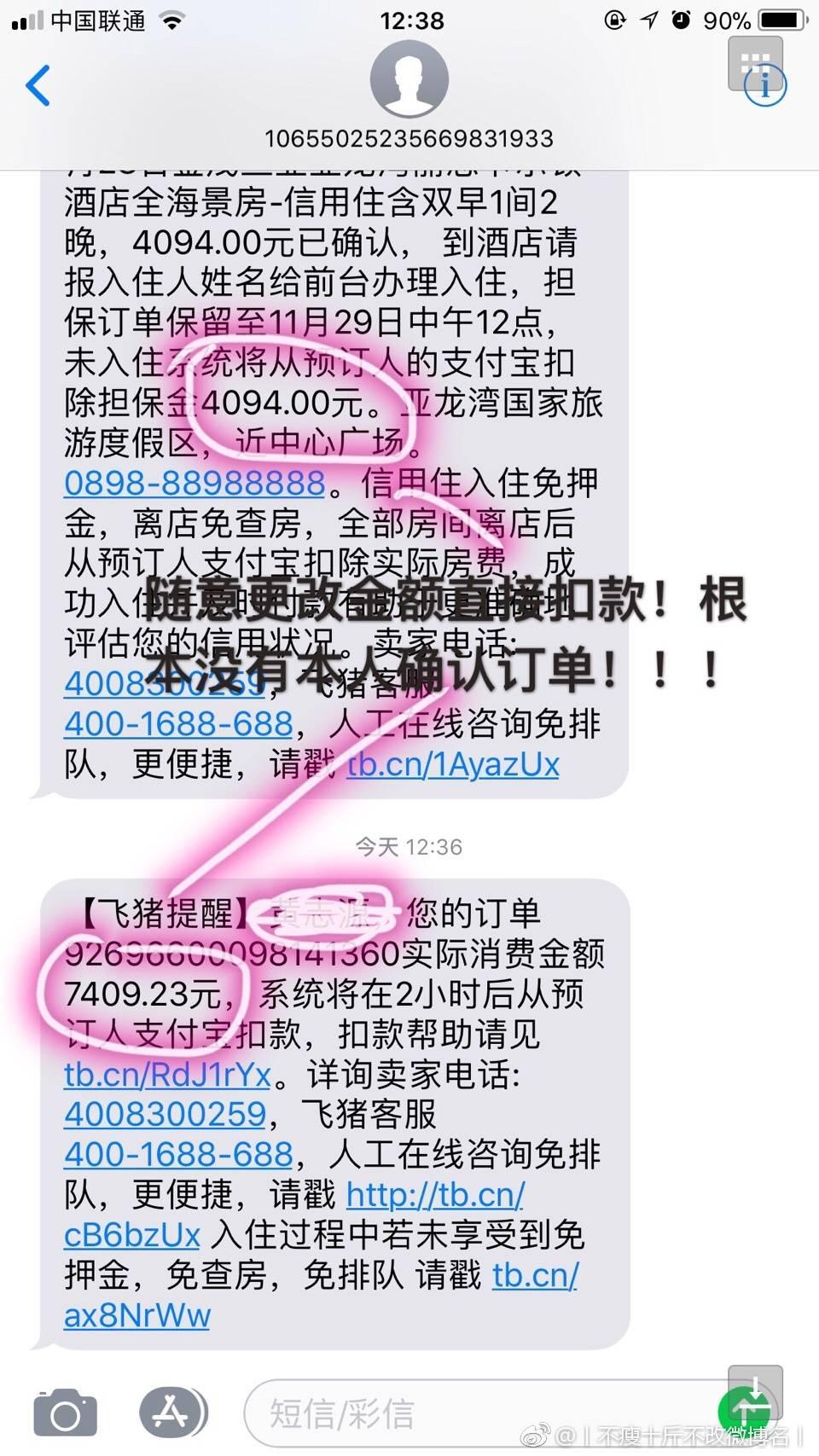Go back to the message list

pos(38,86)
